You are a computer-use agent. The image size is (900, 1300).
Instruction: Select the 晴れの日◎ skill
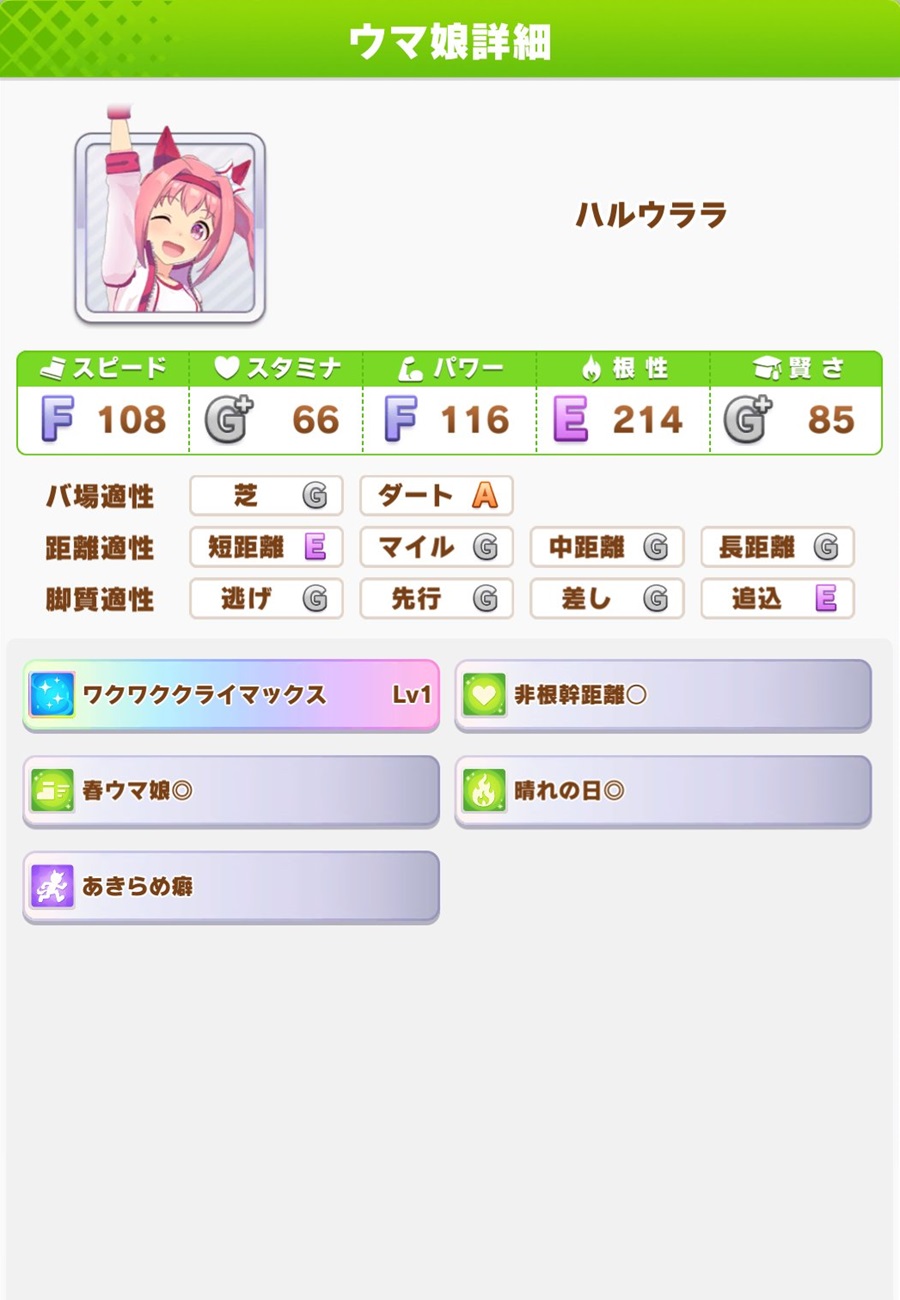click(x=663, y=791)
